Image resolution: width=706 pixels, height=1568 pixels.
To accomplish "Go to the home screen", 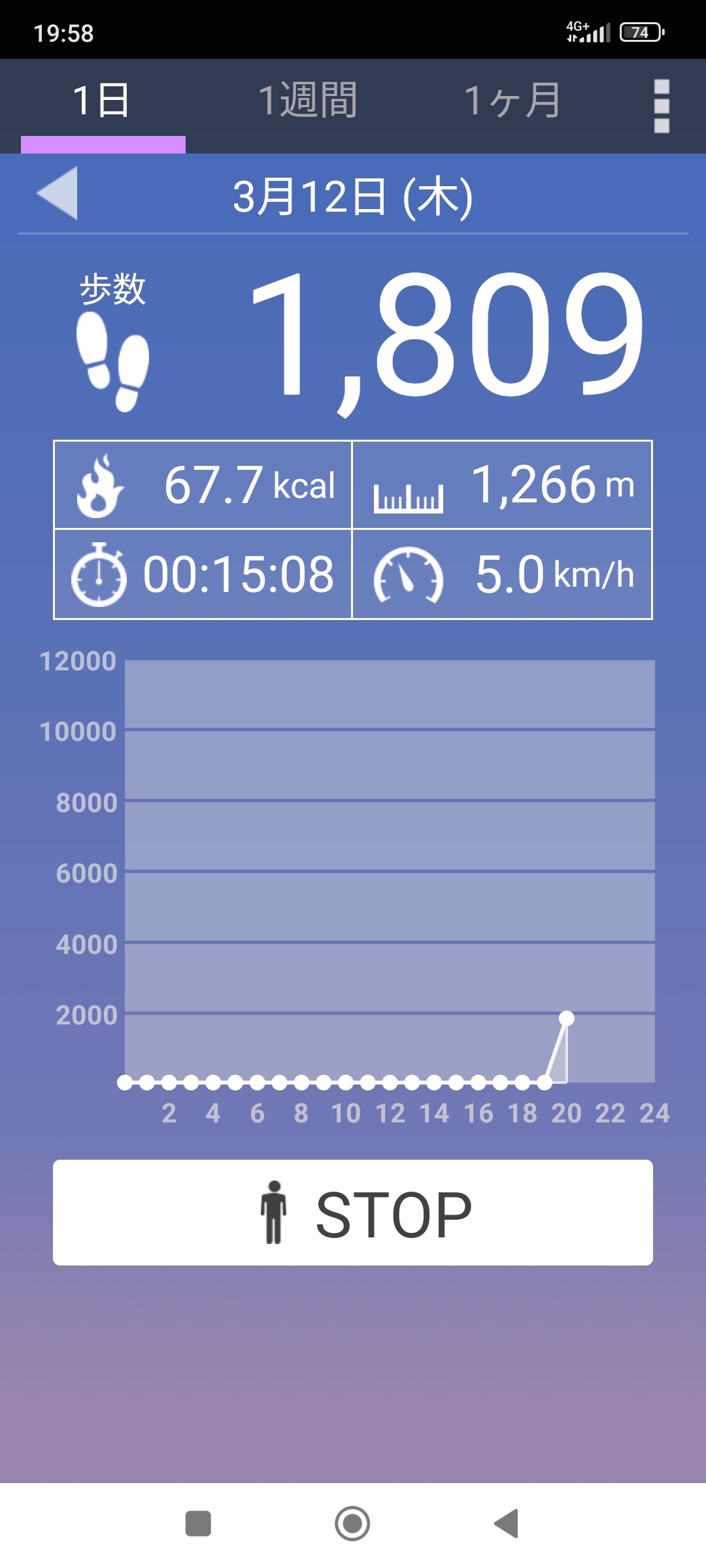I will [352, 1524].
